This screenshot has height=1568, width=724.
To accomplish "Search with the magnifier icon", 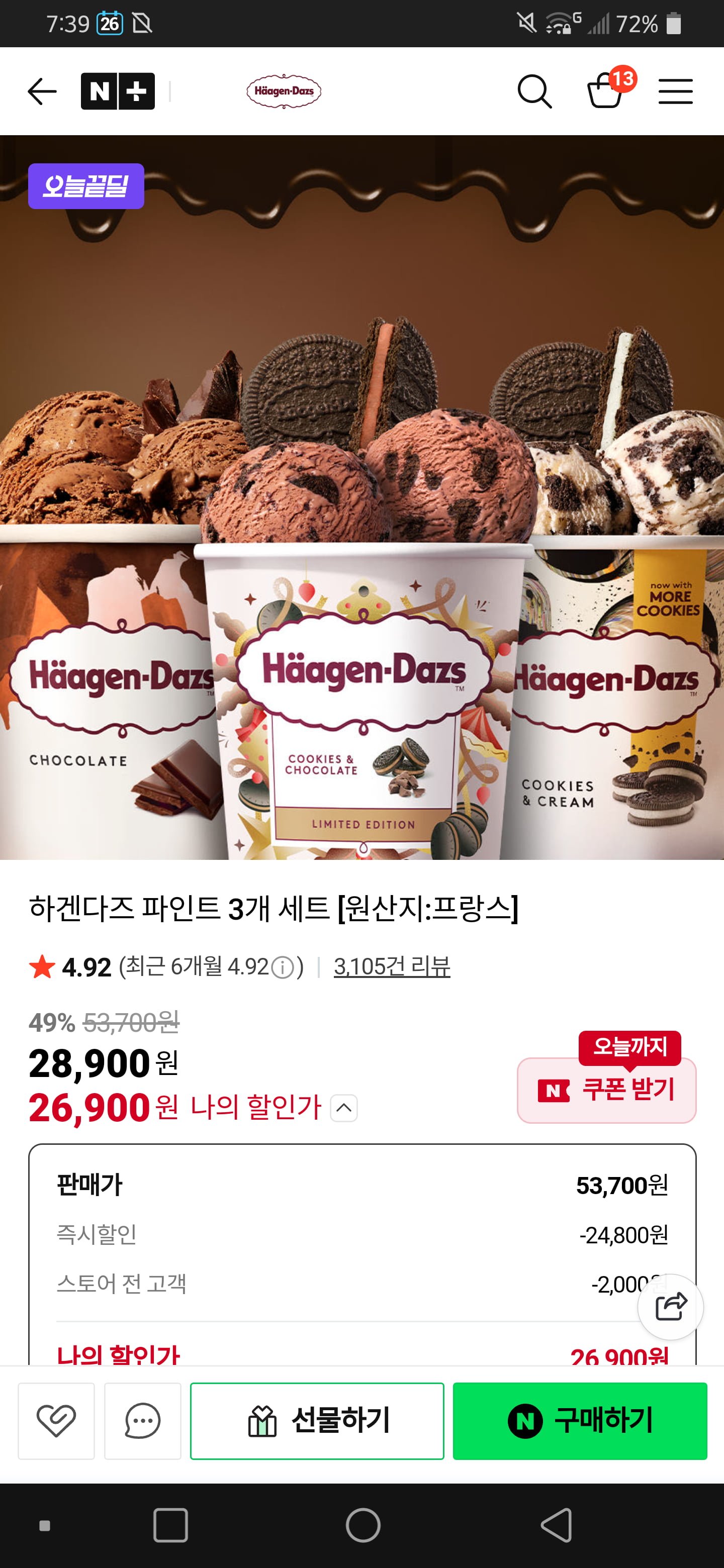I will click(x=534, y=92).
